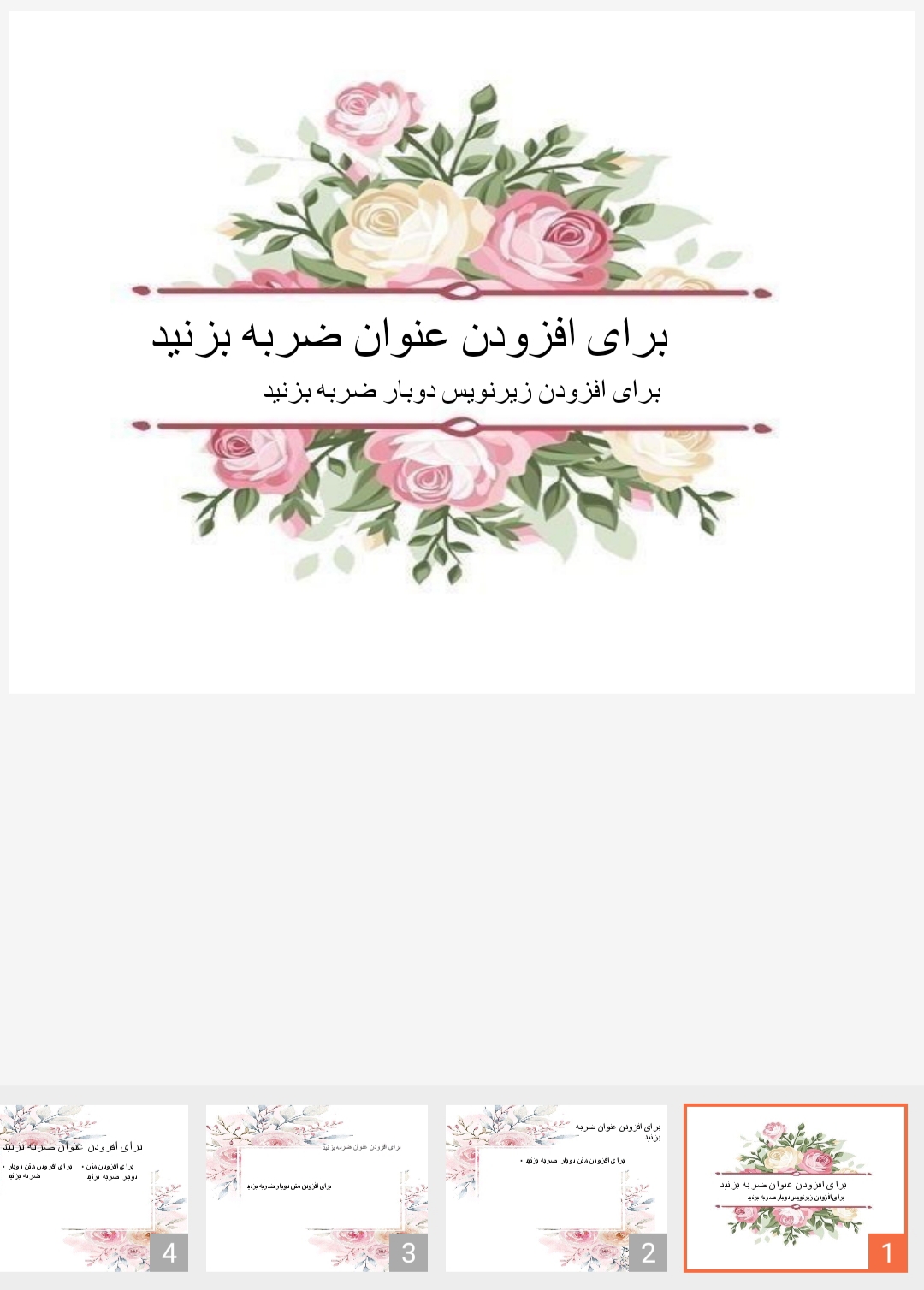Open slide 3 from the thumbnail strip
The image size is (924, 1290).
[x=317, y=1187]
